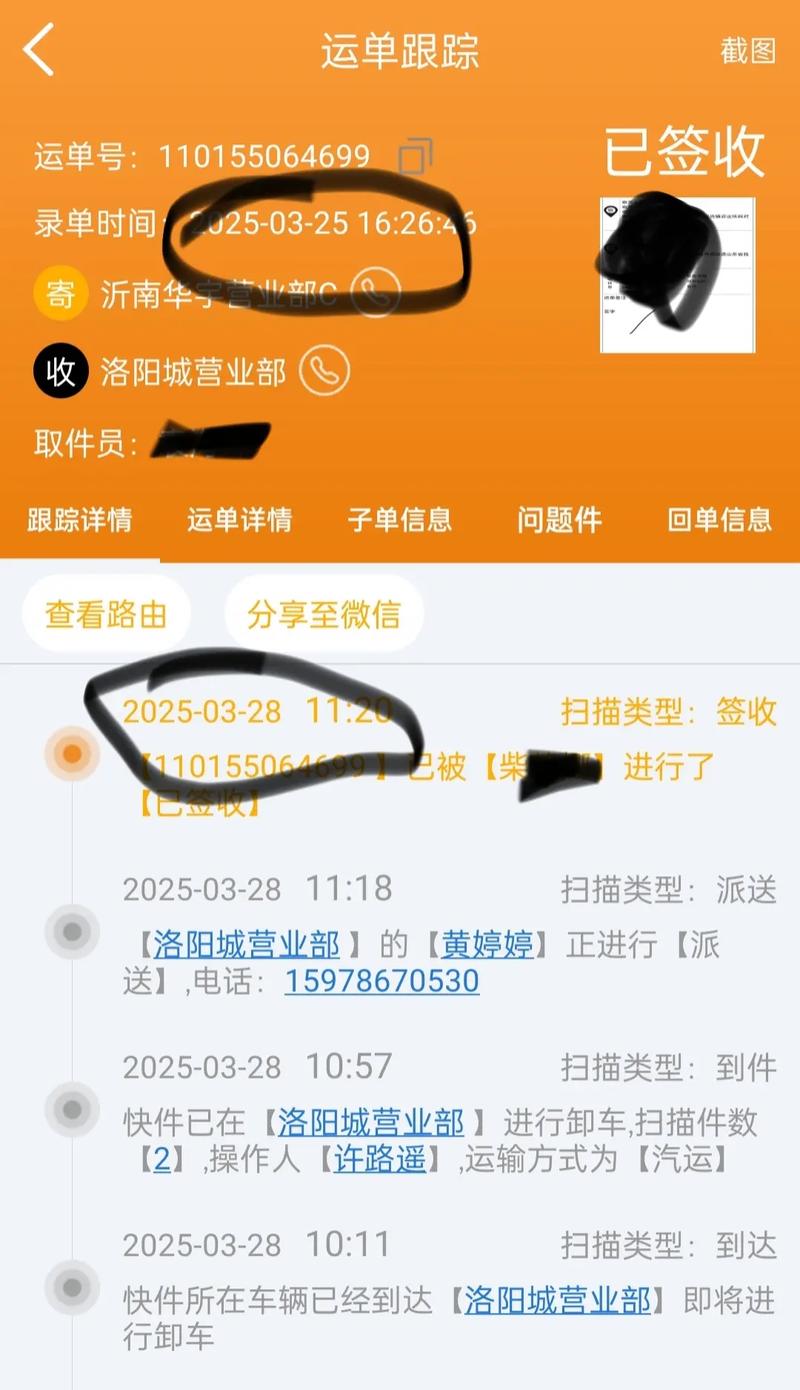Open the 问题件 tab
Image resolution: width=800 pixels, height=1390 pixels.
pyautogui.click(x=559, y=520)
